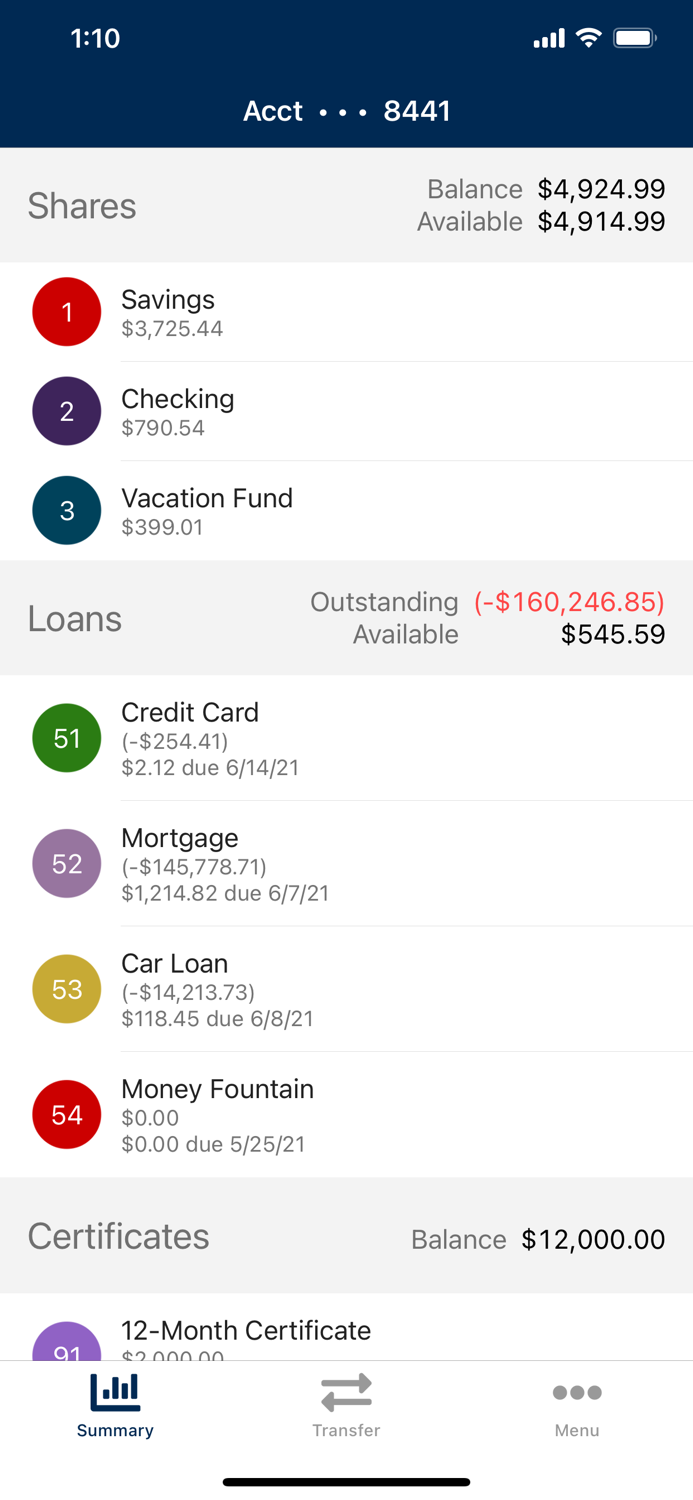This screenshot has height=1500, width=693.
Task: Tap the Car Loan row
Action: (346, 989)
